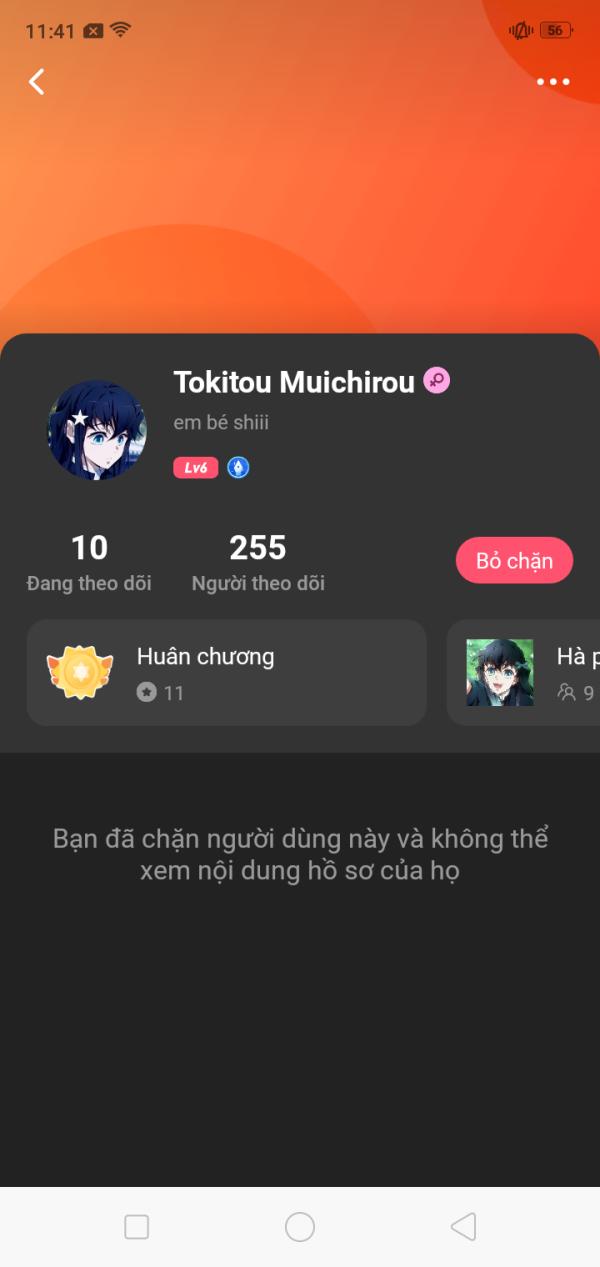This screenshot has height=1267, width=600.
Task: Open Tokitou Muichirou's profile avatar
Action: (97, 430)
